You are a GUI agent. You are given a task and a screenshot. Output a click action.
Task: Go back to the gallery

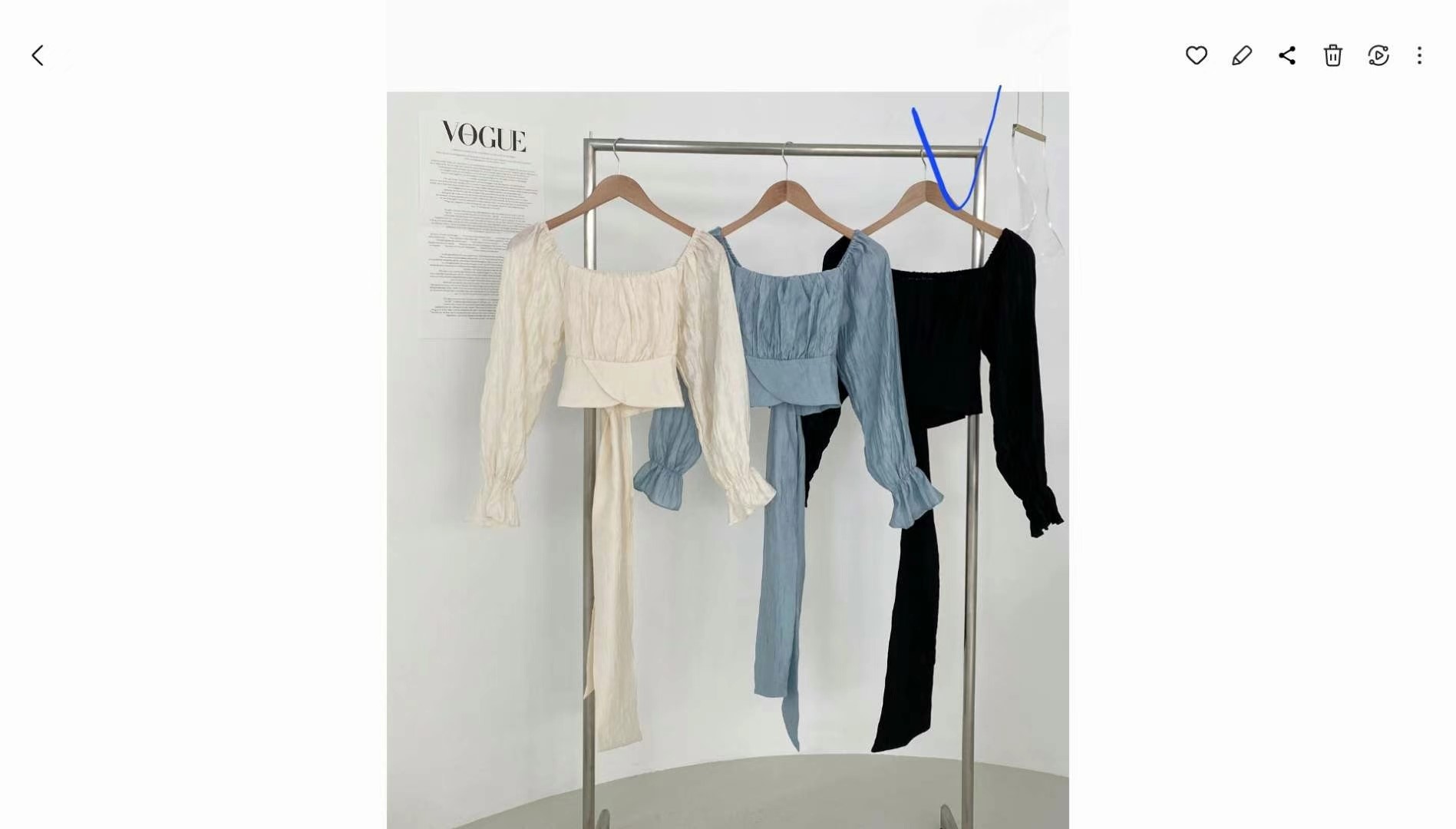[x=38, y=55]
